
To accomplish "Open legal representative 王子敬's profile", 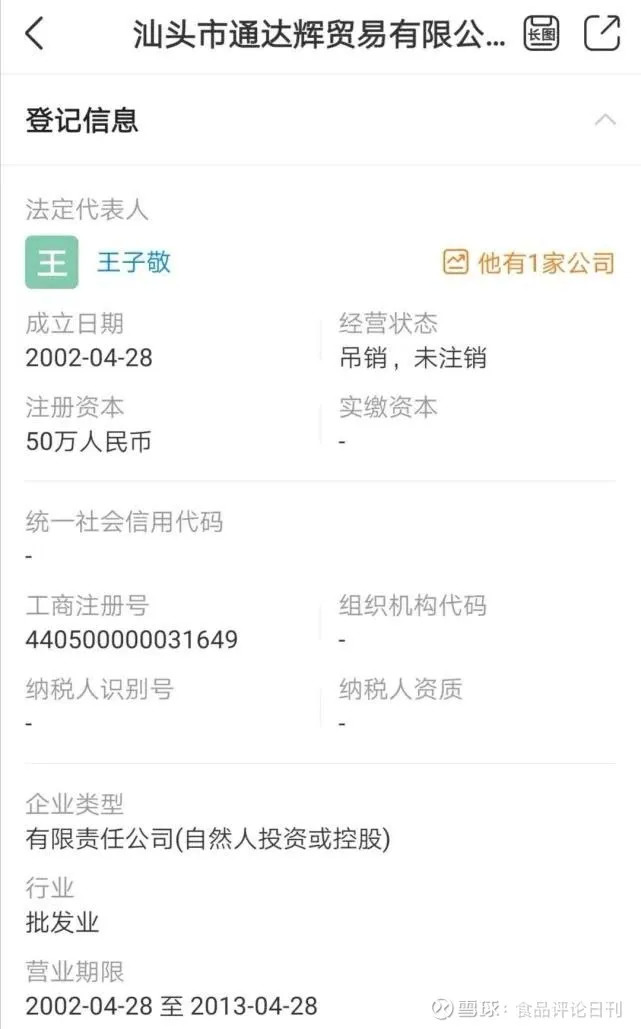I will (x=134, y=262).
